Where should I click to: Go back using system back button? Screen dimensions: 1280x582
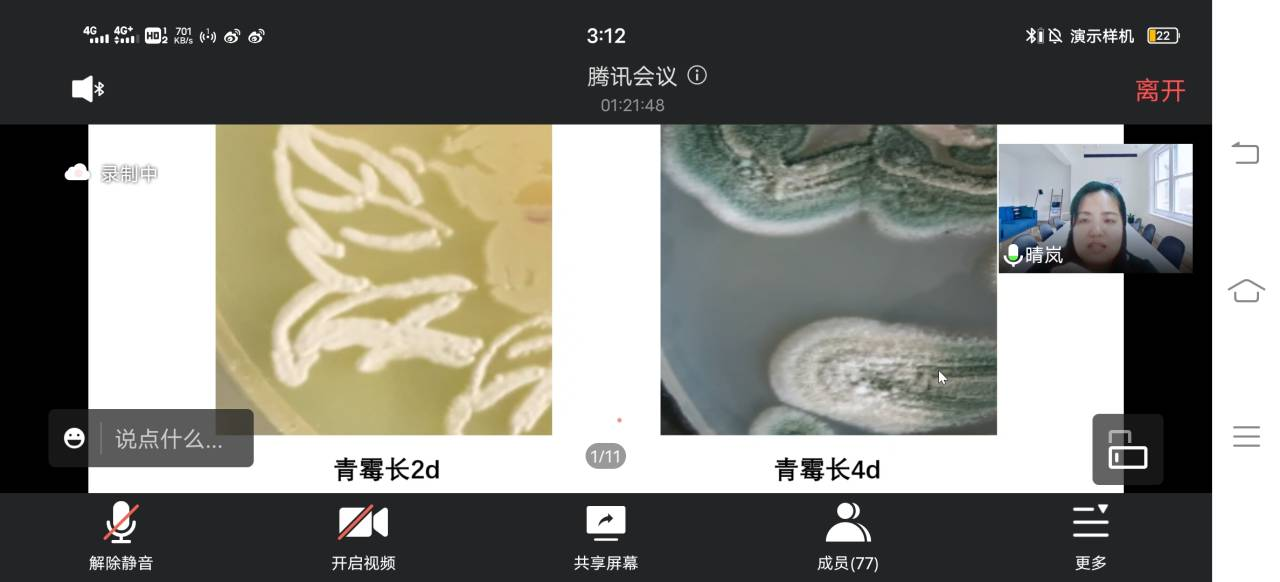(1245, 153)
